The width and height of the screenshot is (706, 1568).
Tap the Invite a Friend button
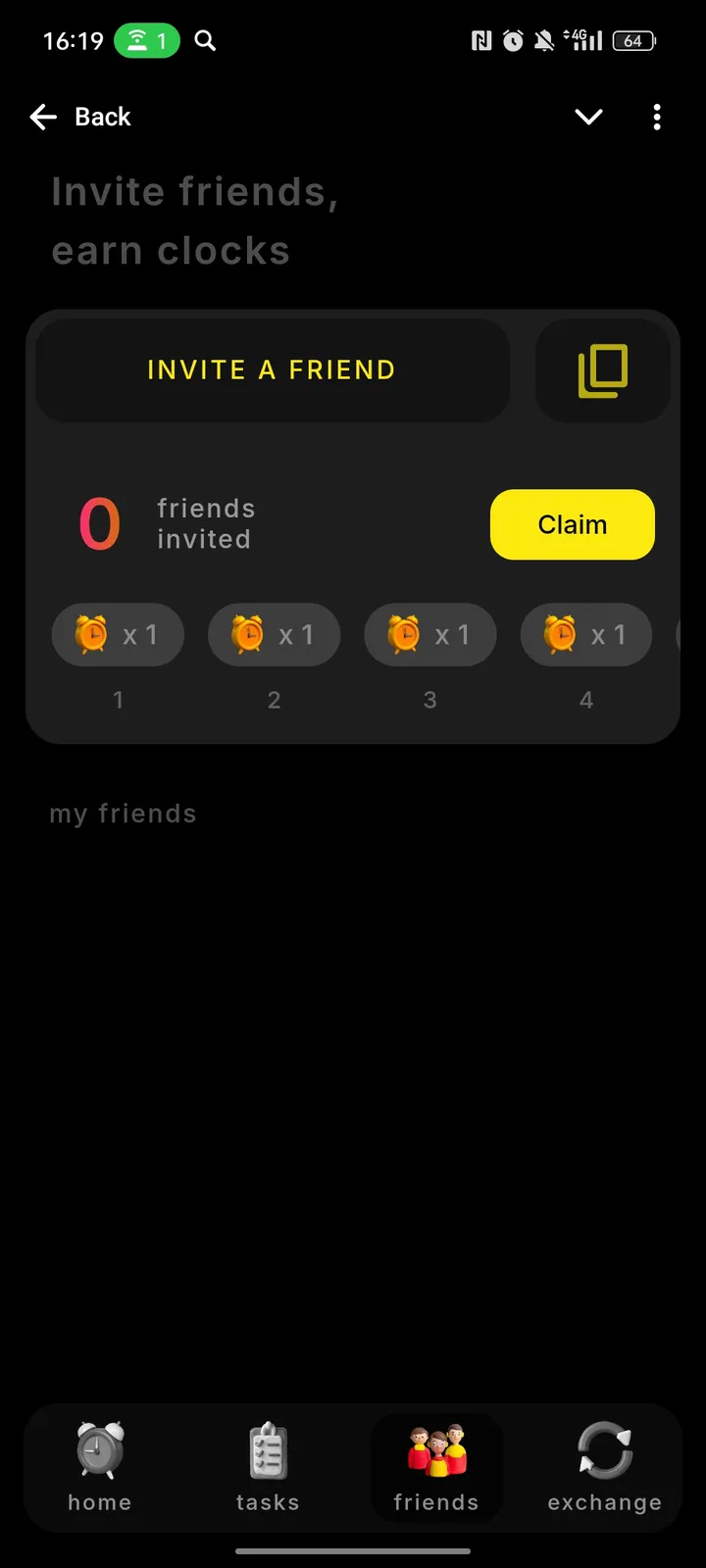tap(272, 370)
